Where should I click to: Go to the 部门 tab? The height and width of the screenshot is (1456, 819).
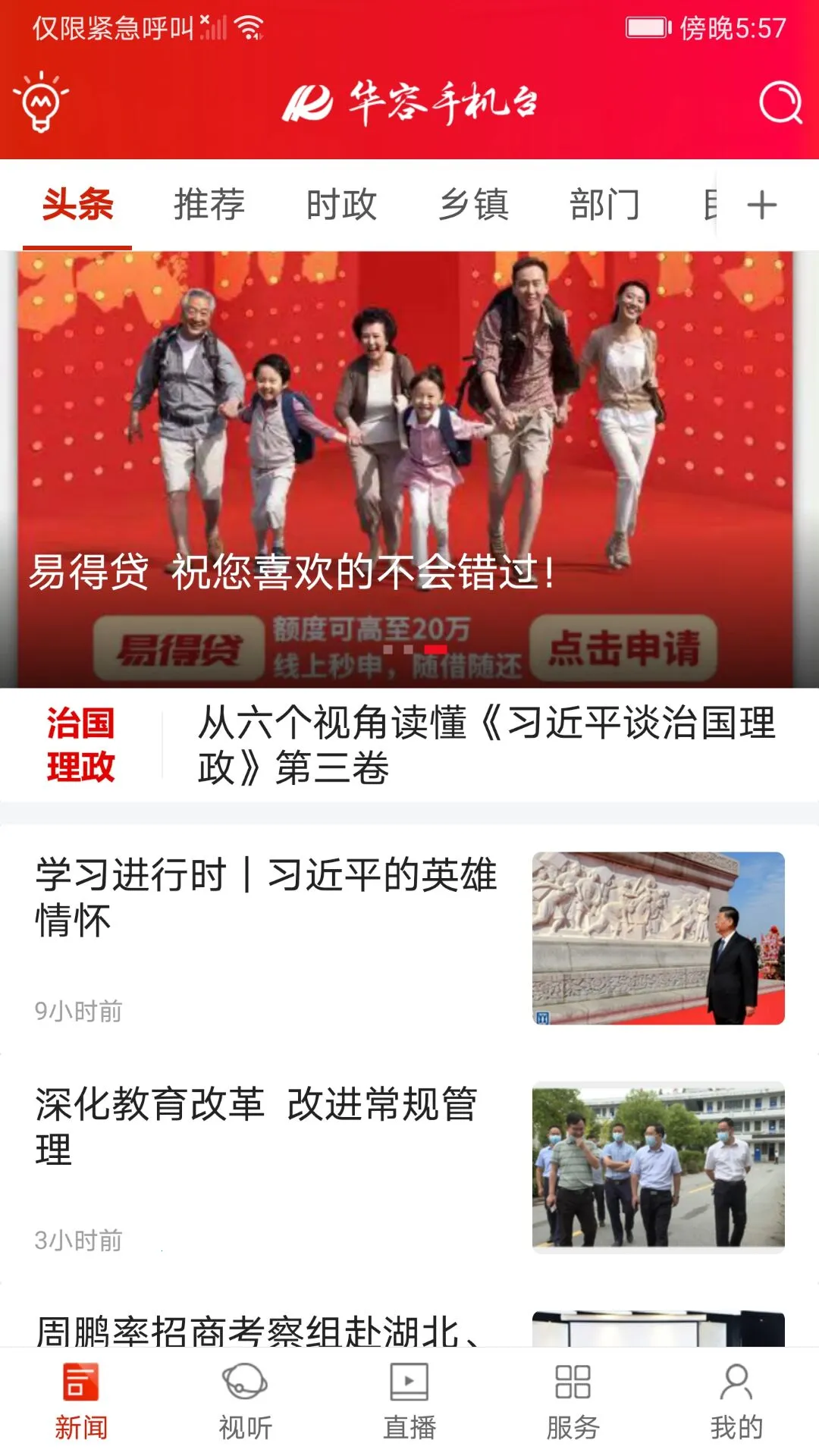point(604,205)
